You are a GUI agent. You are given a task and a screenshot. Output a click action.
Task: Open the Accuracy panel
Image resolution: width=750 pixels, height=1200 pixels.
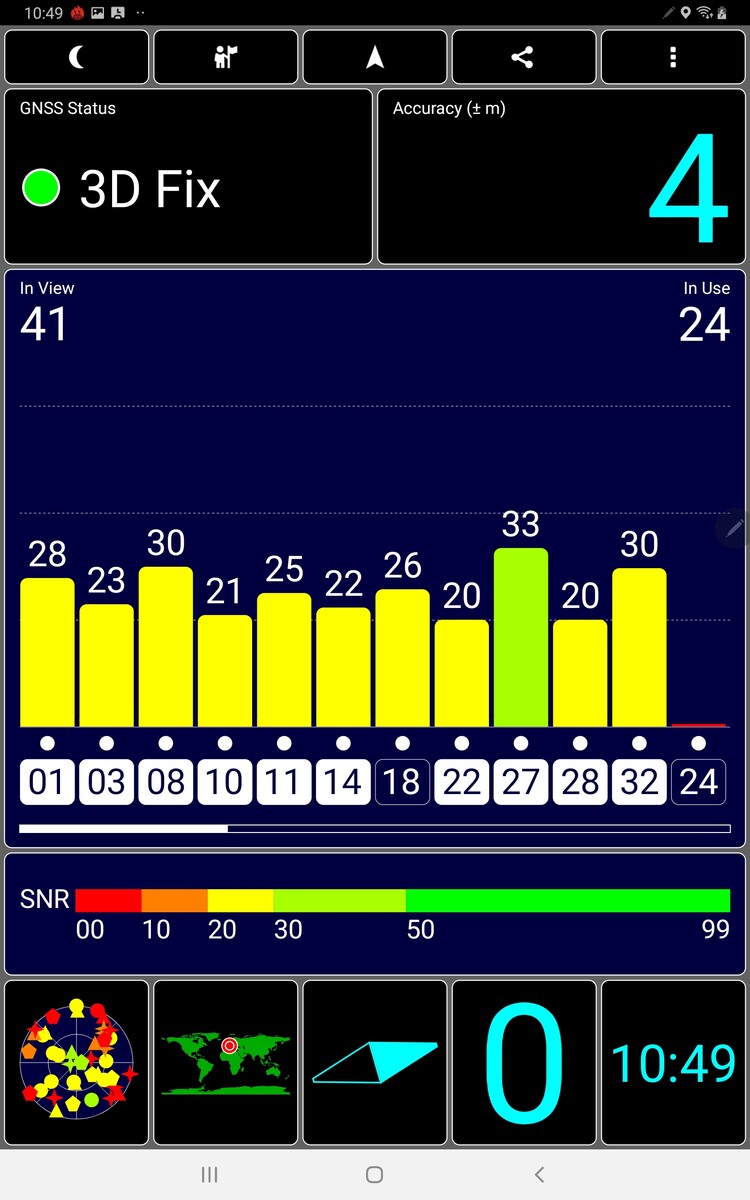click(x=561, y=177)
